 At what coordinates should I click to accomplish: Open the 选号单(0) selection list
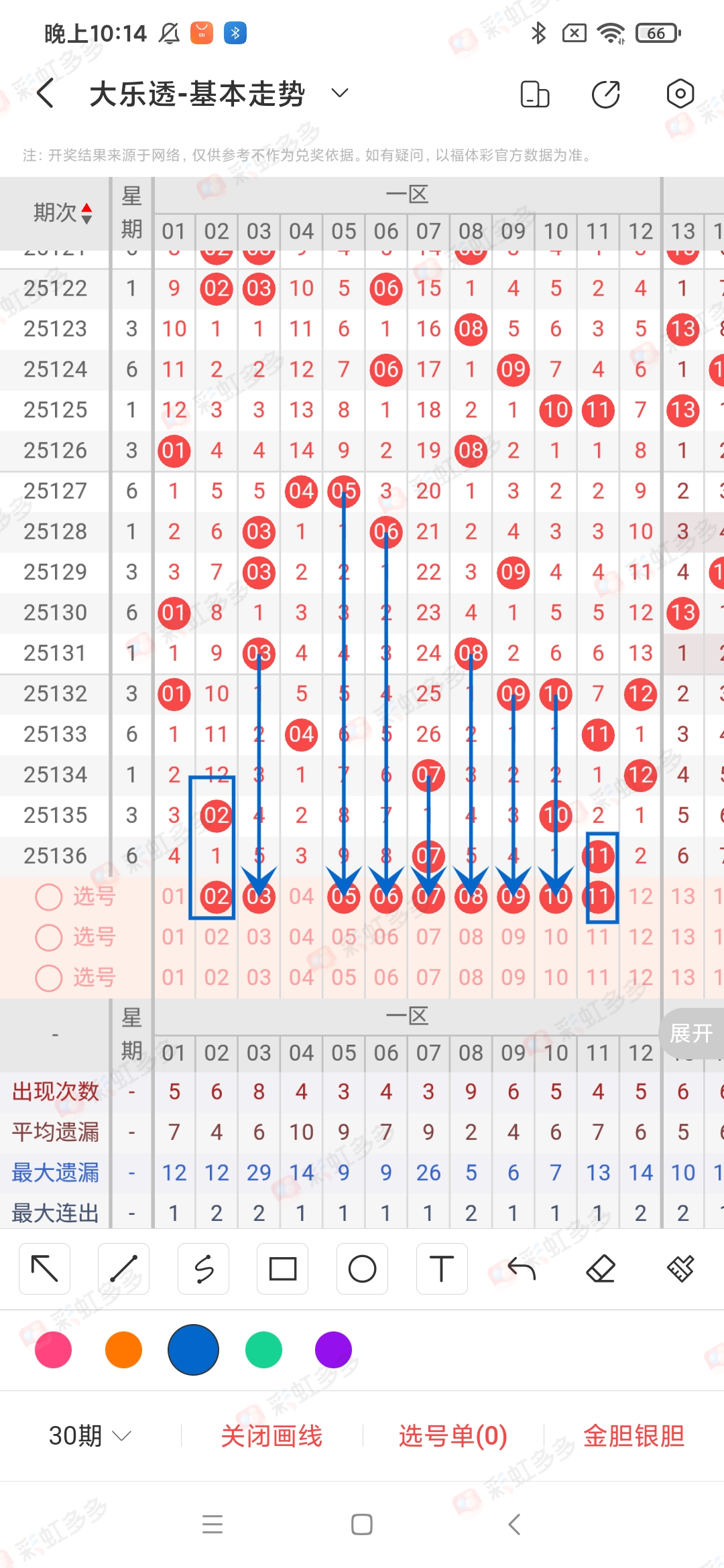[x=452, y=1435]
